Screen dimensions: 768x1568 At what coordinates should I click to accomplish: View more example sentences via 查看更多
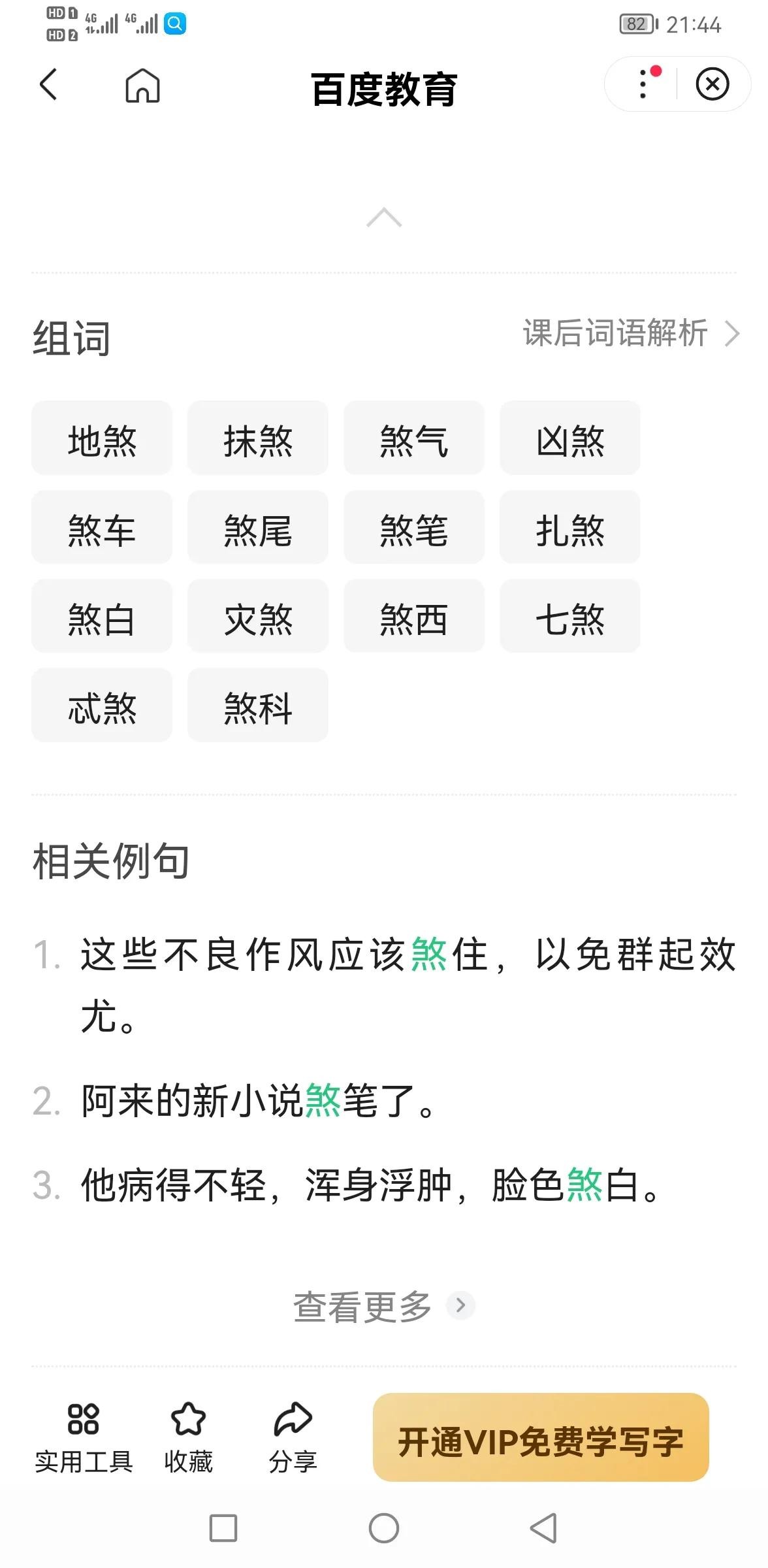click(383, 1306)
